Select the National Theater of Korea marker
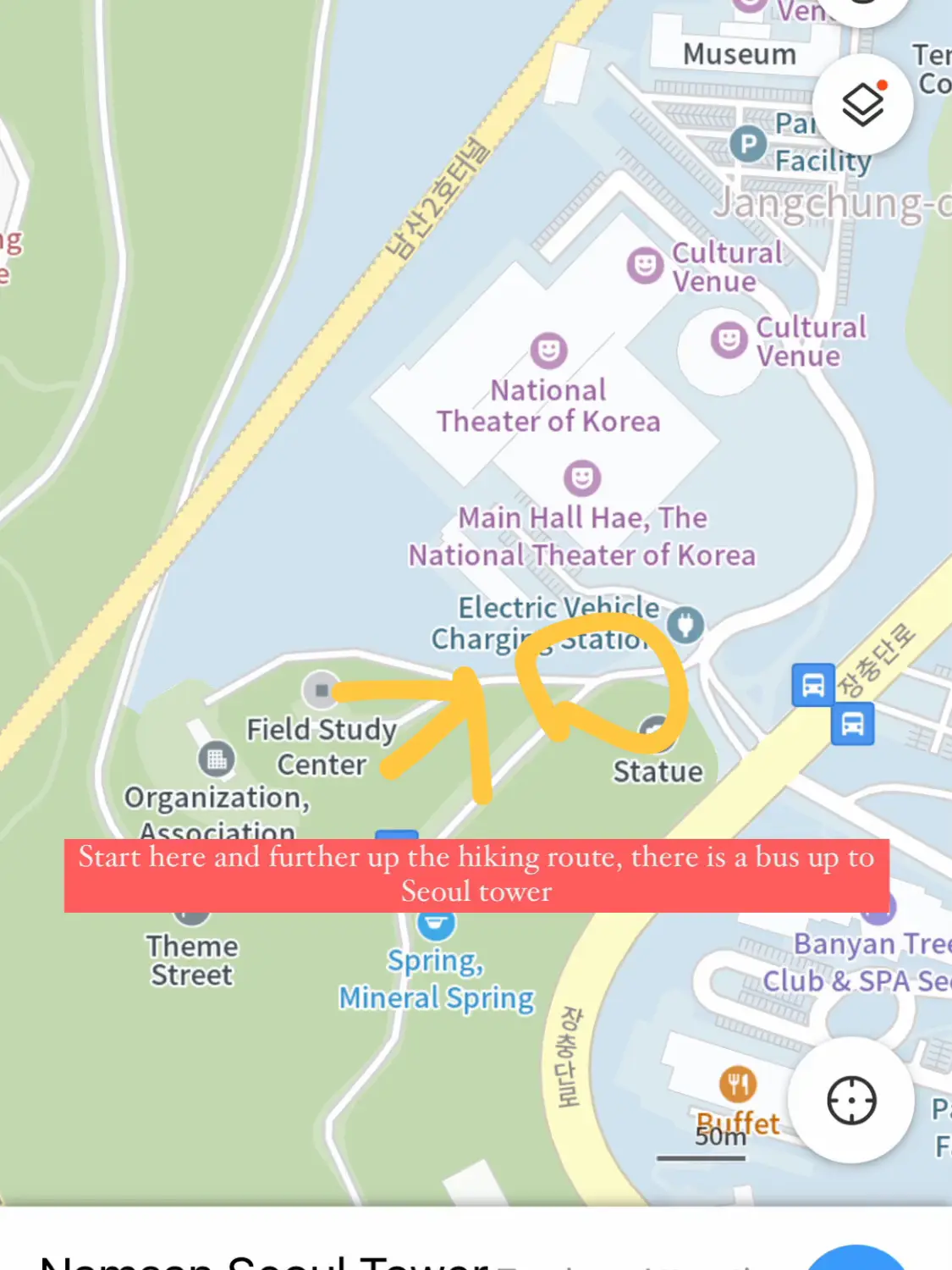Screen dimensions: 952x1270 pyautogui.click(x=548, y=350)
